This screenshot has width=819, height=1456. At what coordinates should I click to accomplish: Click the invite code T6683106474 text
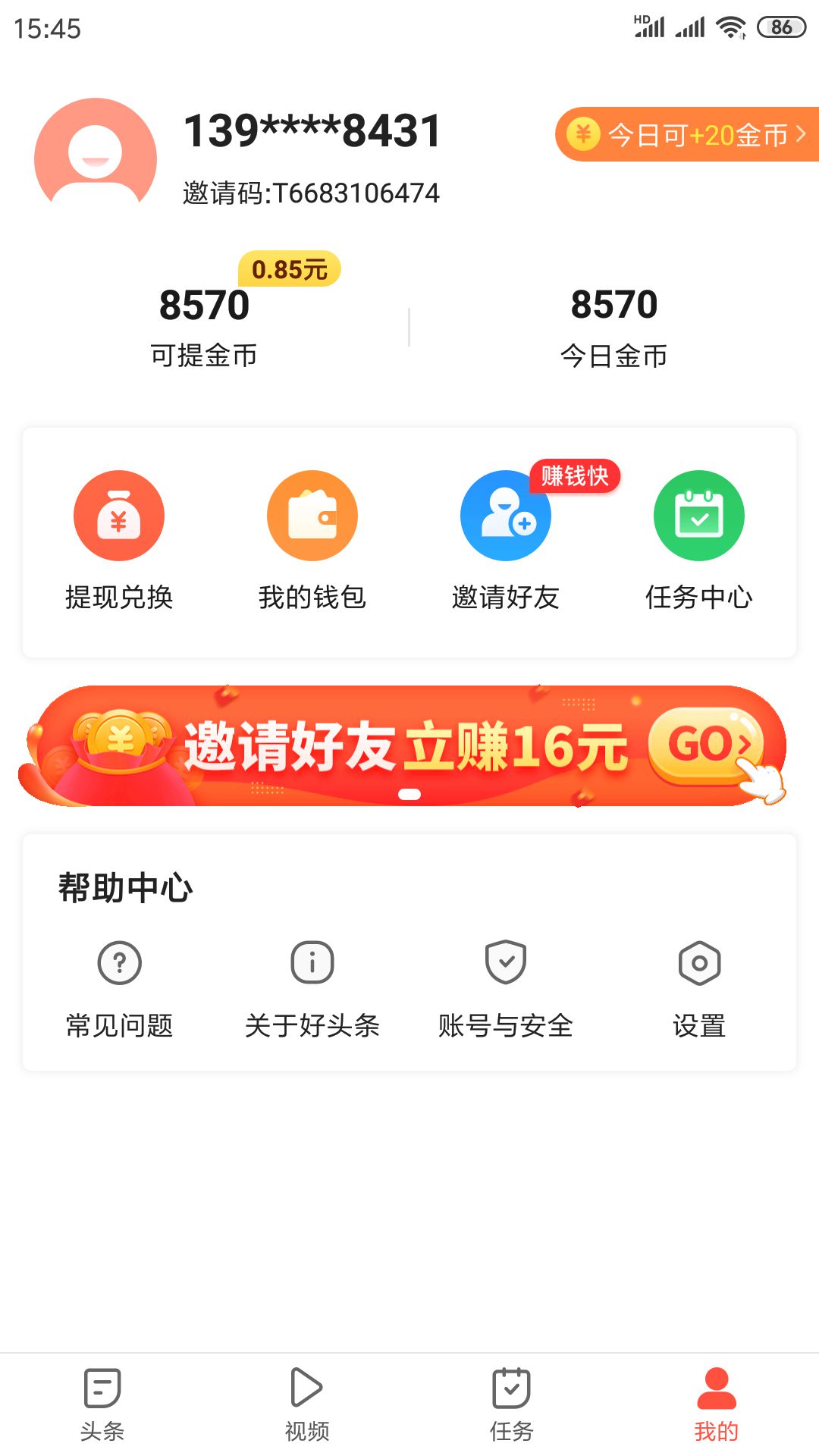point(311,192)
